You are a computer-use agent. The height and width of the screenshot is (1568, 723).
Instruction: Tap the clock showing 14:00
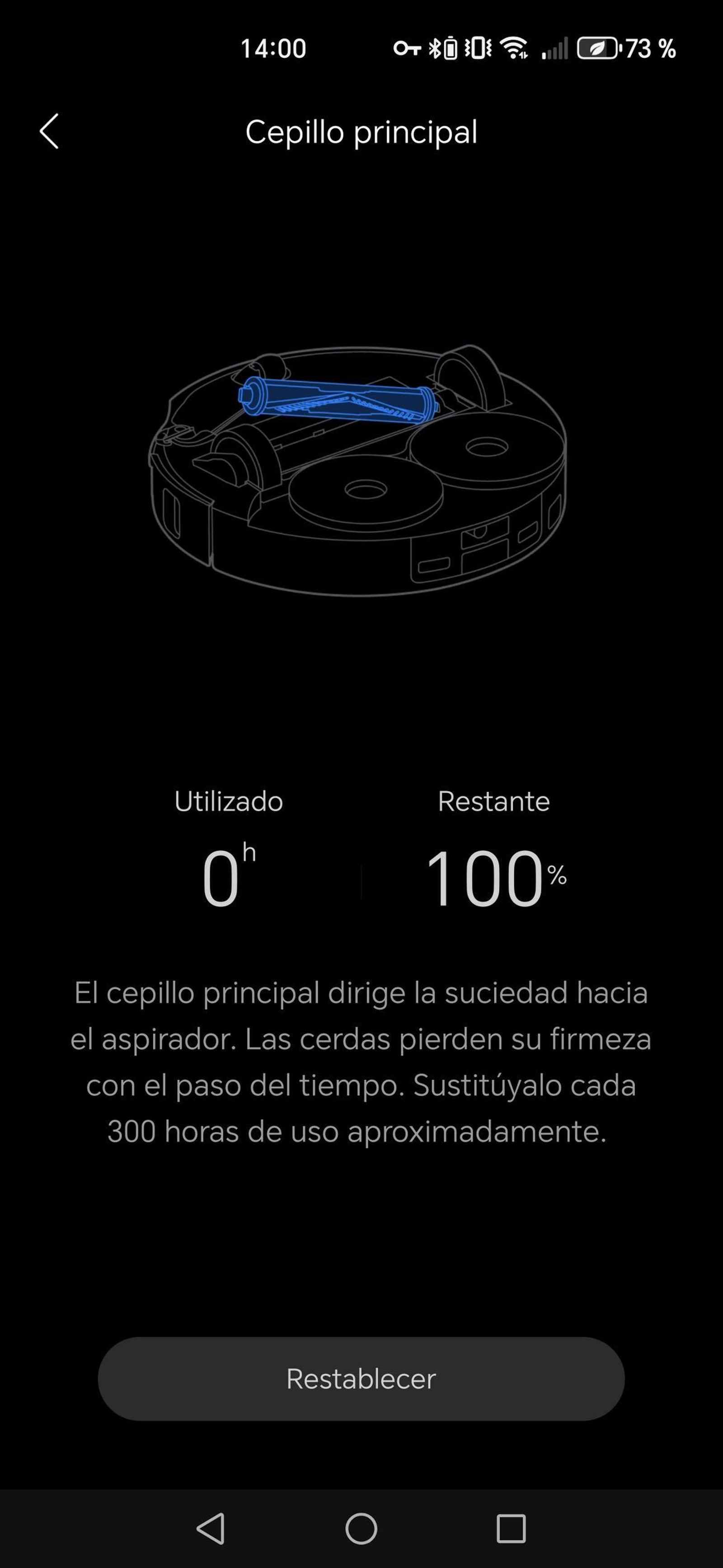(x=273, y=47)
